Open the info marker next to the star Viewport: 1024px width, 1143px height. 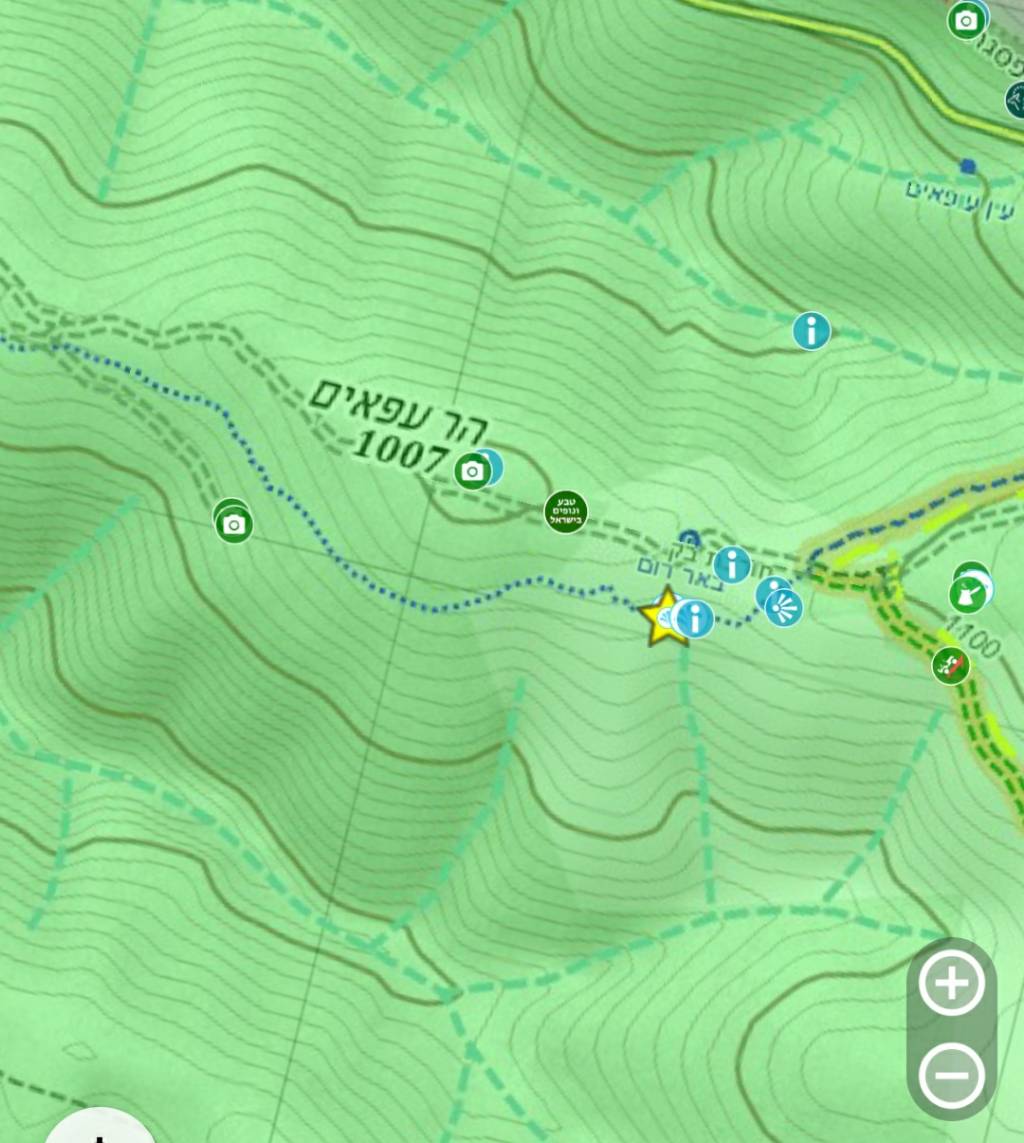[x=694, y=619]
